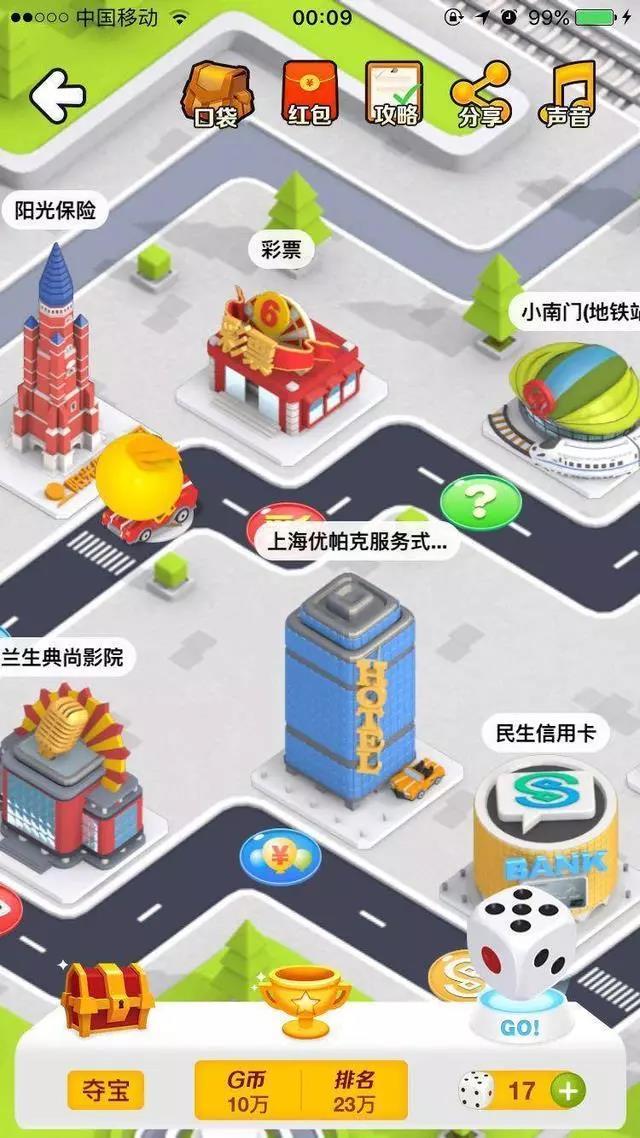
Task: Tap the blue yuan balloon tile
Action: (x=280, y=857)
